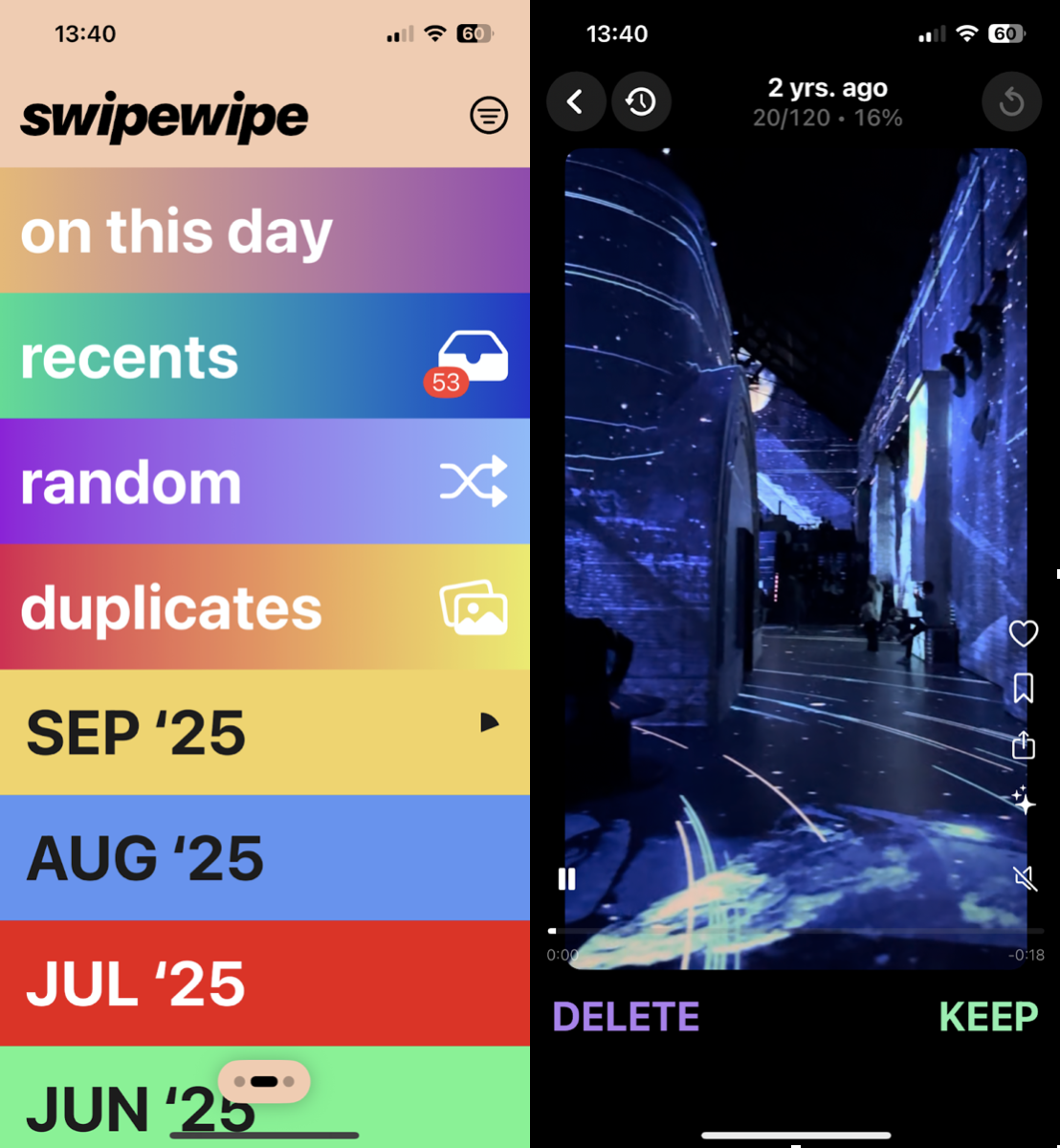This screenshot has height=1148, width=1060.
Task: Tap KEEP to keep this video
Action: coord(988,1016)
